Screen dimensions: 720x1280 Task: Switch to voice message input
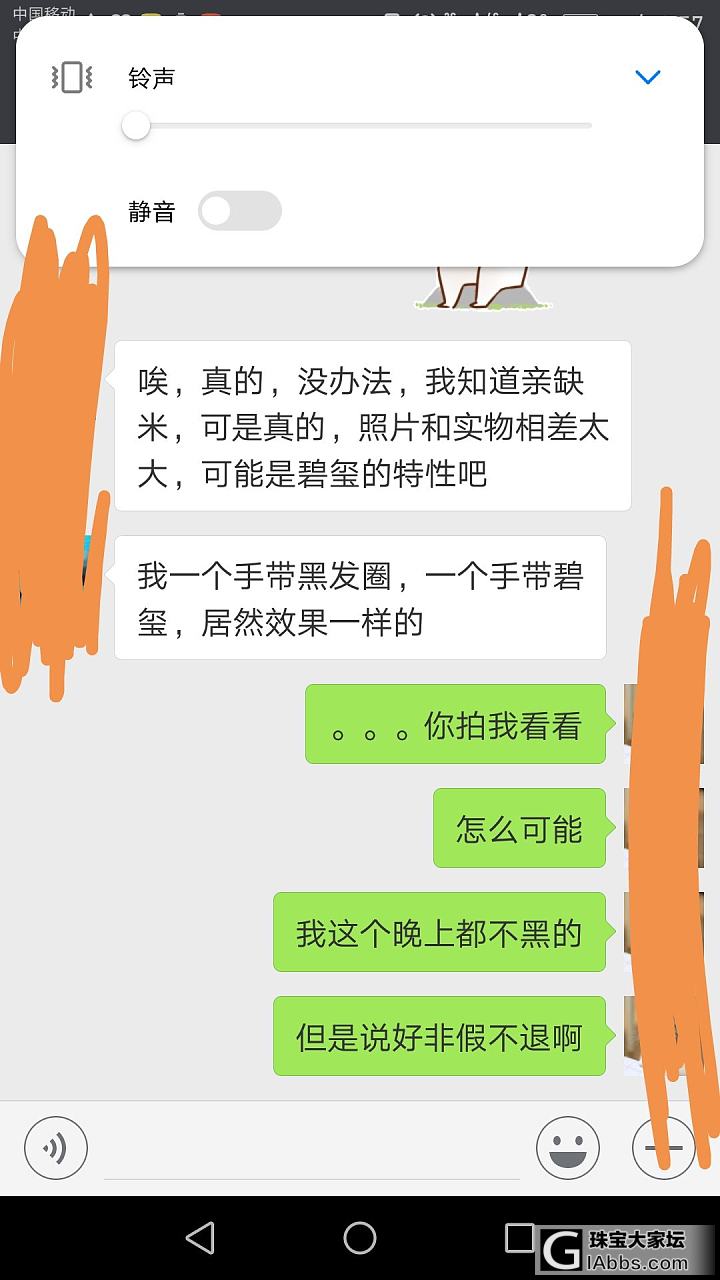coord(56,1148)
